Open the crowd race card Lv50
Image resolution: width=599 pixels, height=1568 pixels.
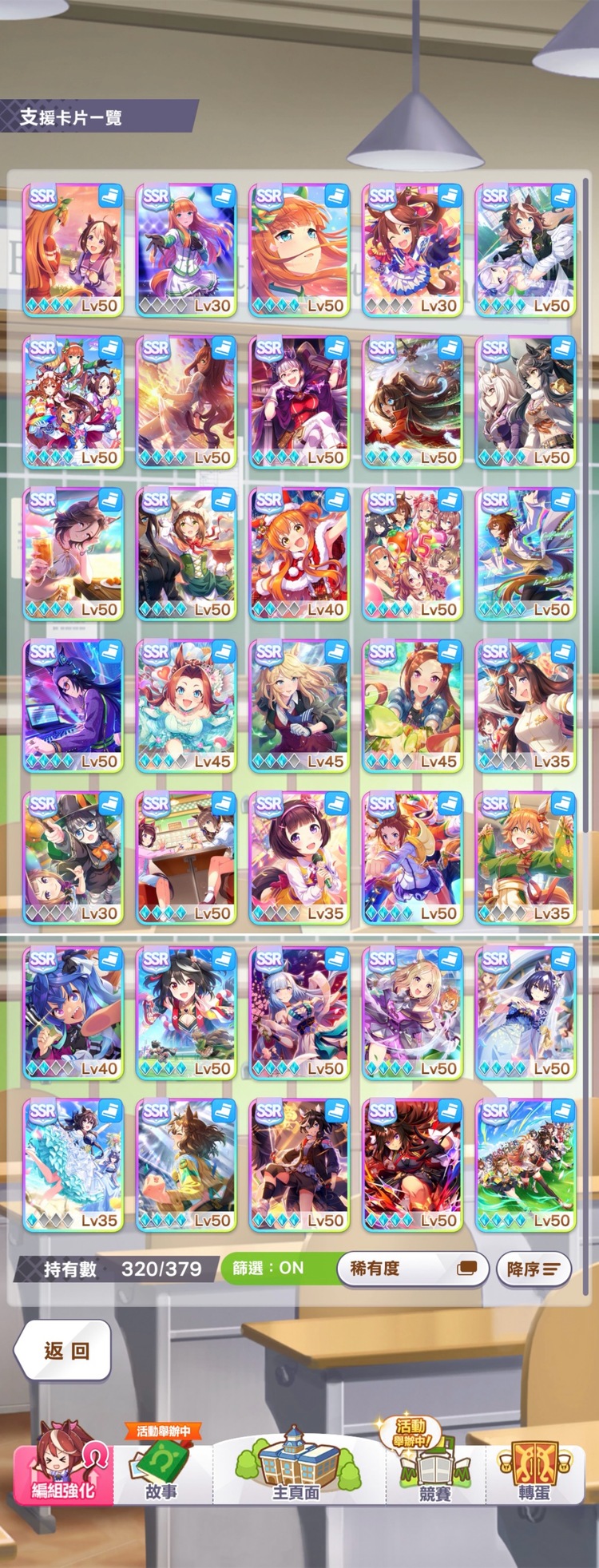(x=526, y=1166)
